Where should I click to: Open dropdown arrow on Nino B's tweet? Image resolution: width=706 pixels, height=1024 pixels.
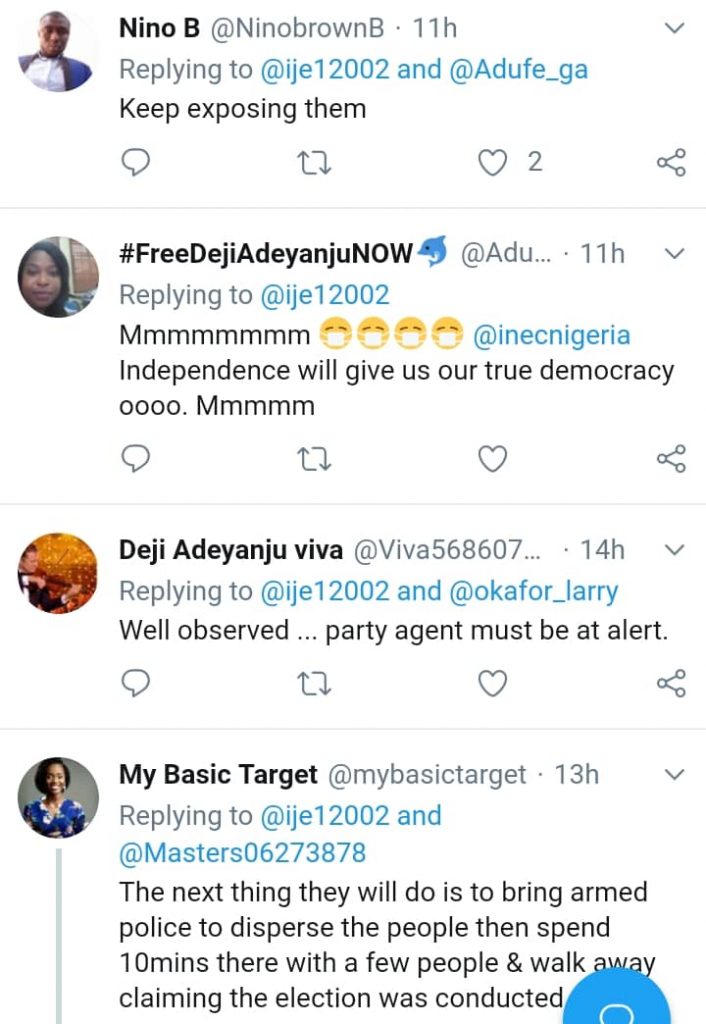pos(675,28)
